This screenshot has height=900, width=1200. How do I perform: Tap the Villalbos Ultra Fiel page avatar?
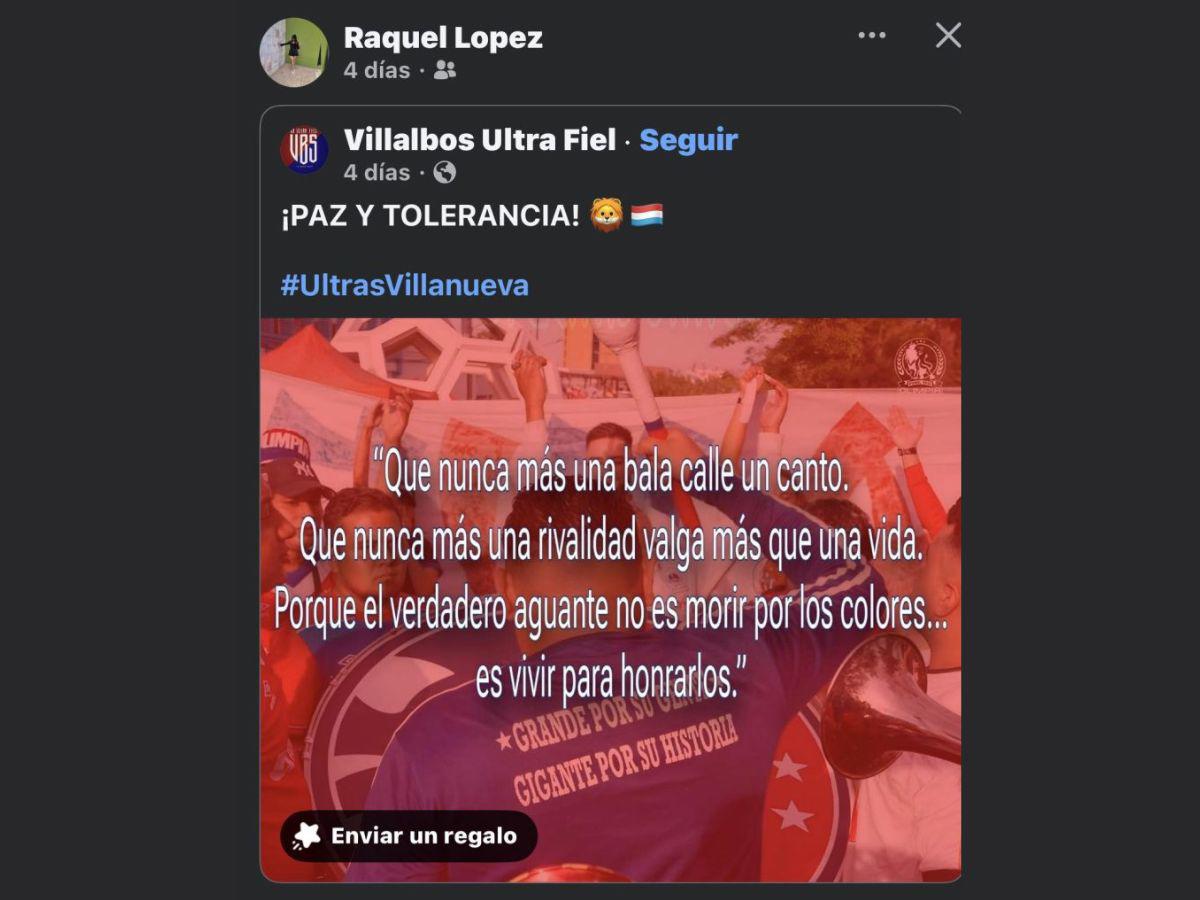point(304,150)
